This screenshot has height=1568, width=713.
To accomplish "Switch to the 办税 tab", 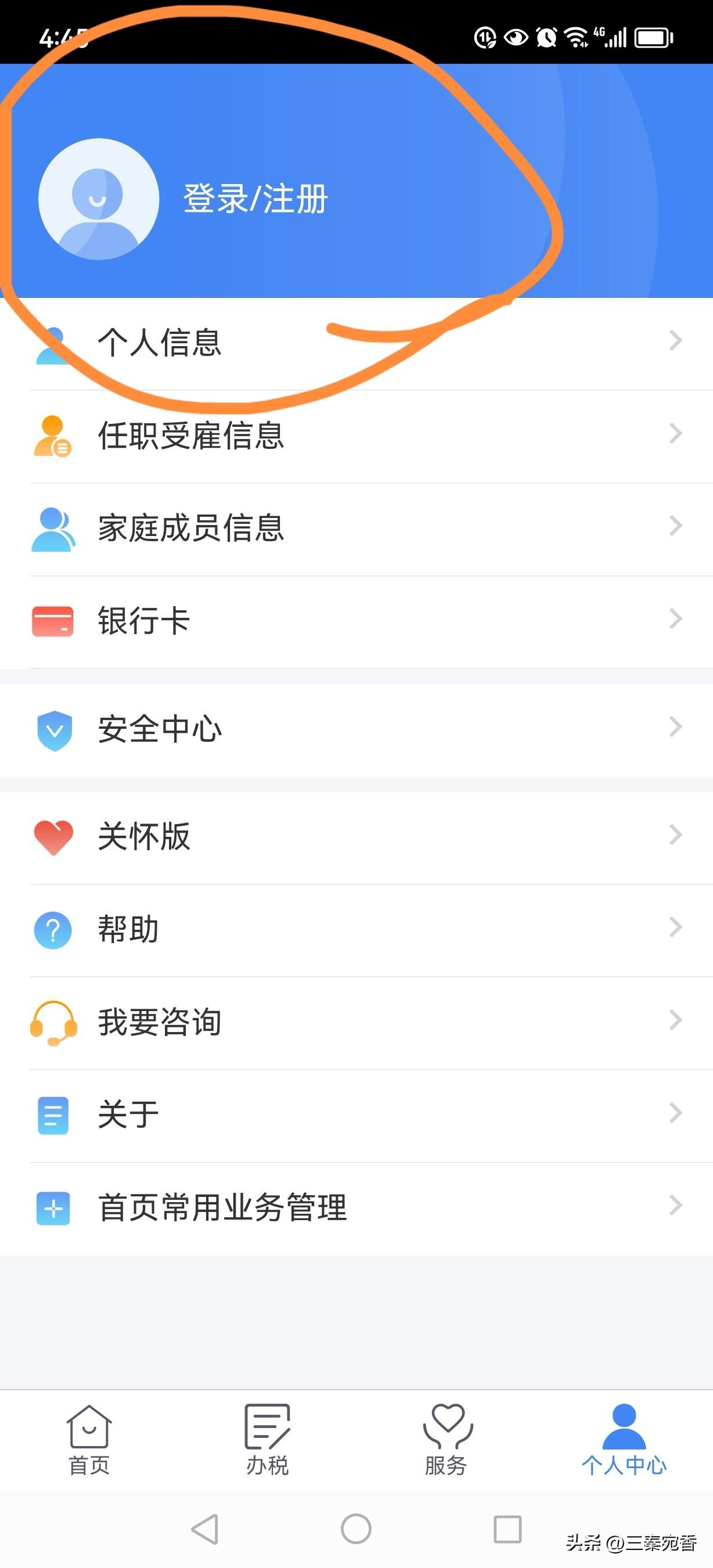I will [x=267, y=1441].
